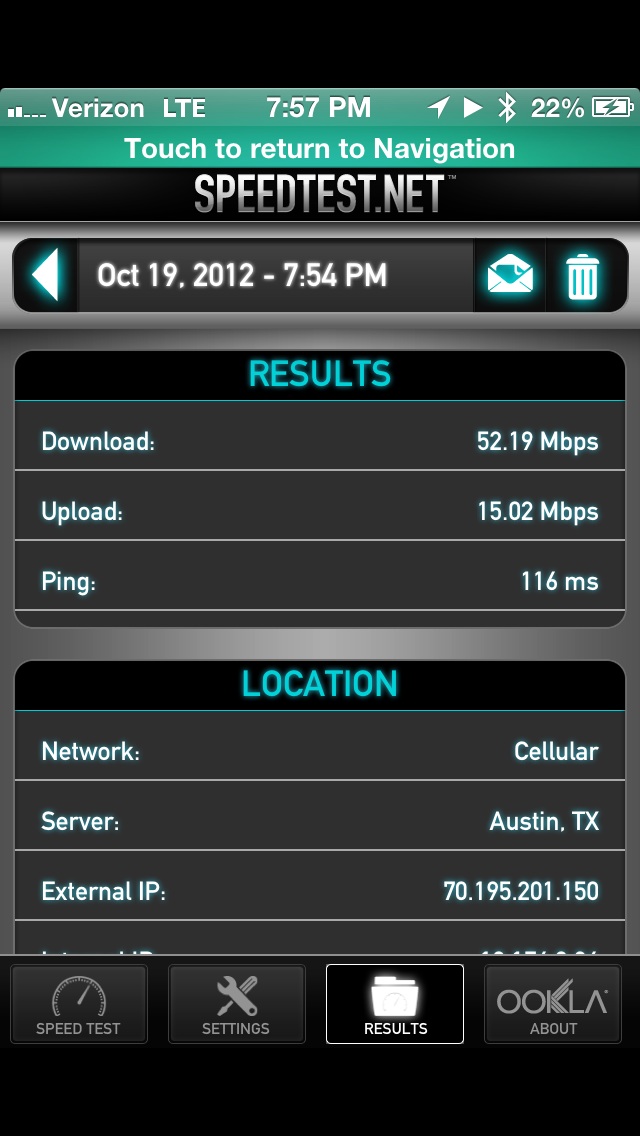
Task: Go back using the left arrow
Action: click(46, 276)
